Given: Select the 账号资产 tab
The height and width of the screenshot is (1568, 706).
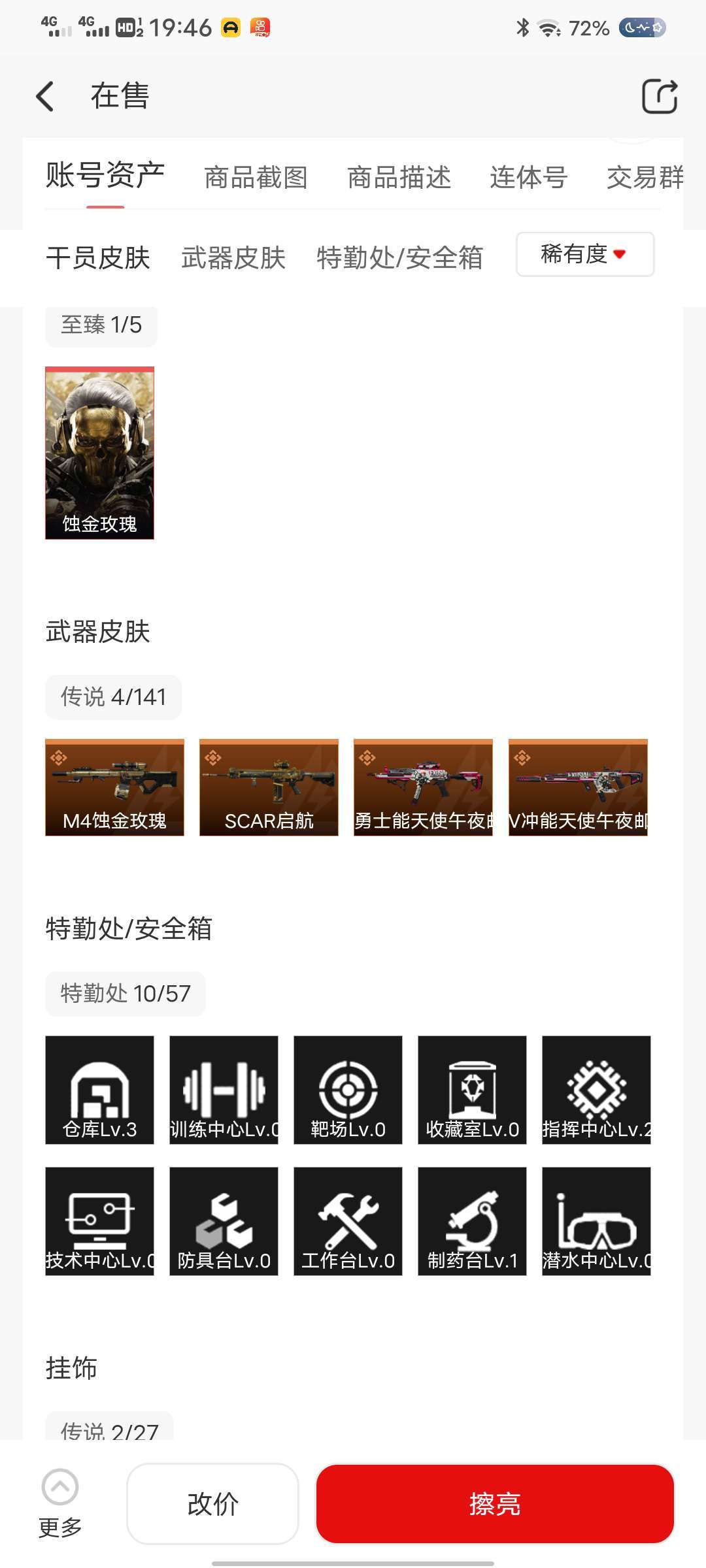Looking at the screenshot, I should tap(105, 176).
